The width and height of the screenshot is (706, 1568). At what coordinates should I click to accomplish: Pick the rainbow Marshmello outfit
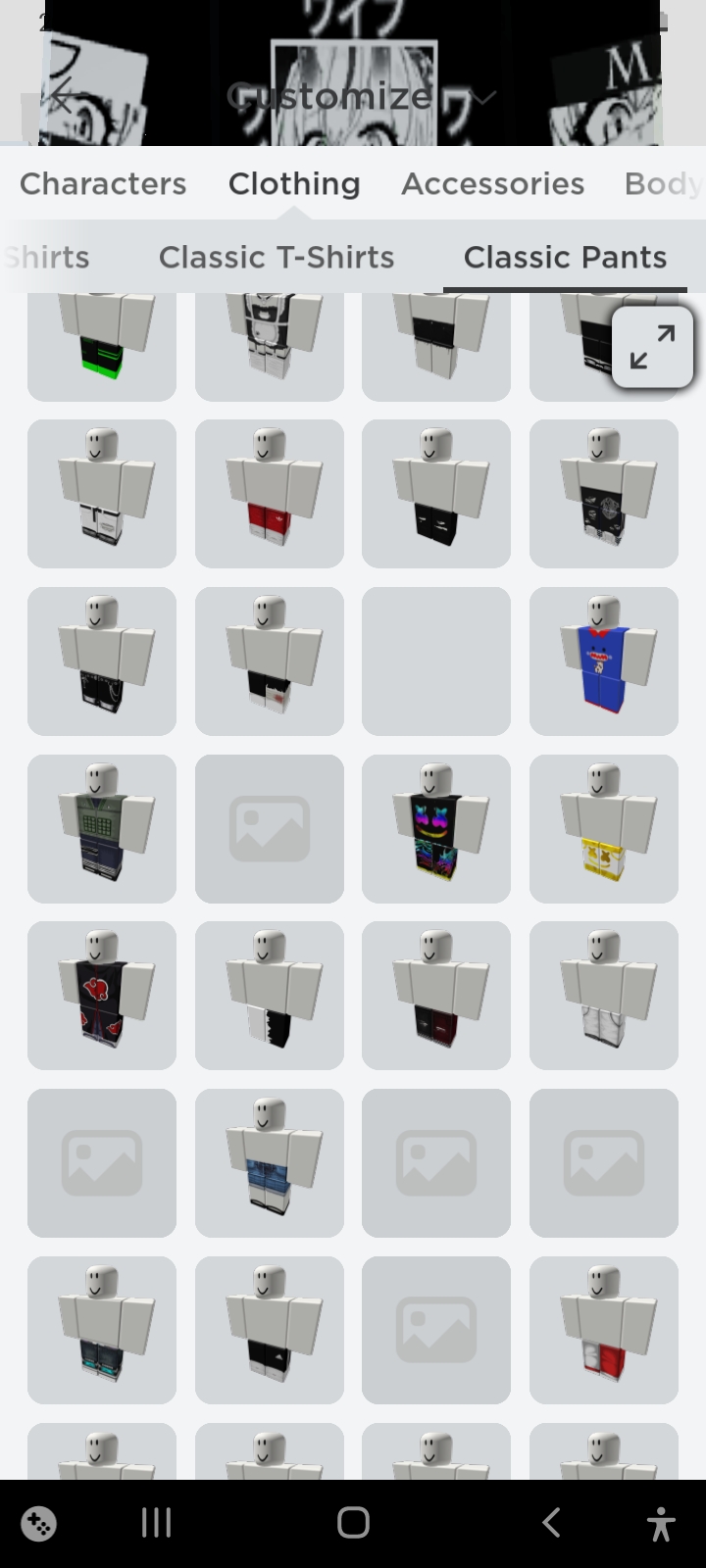[x=435, y=829]
